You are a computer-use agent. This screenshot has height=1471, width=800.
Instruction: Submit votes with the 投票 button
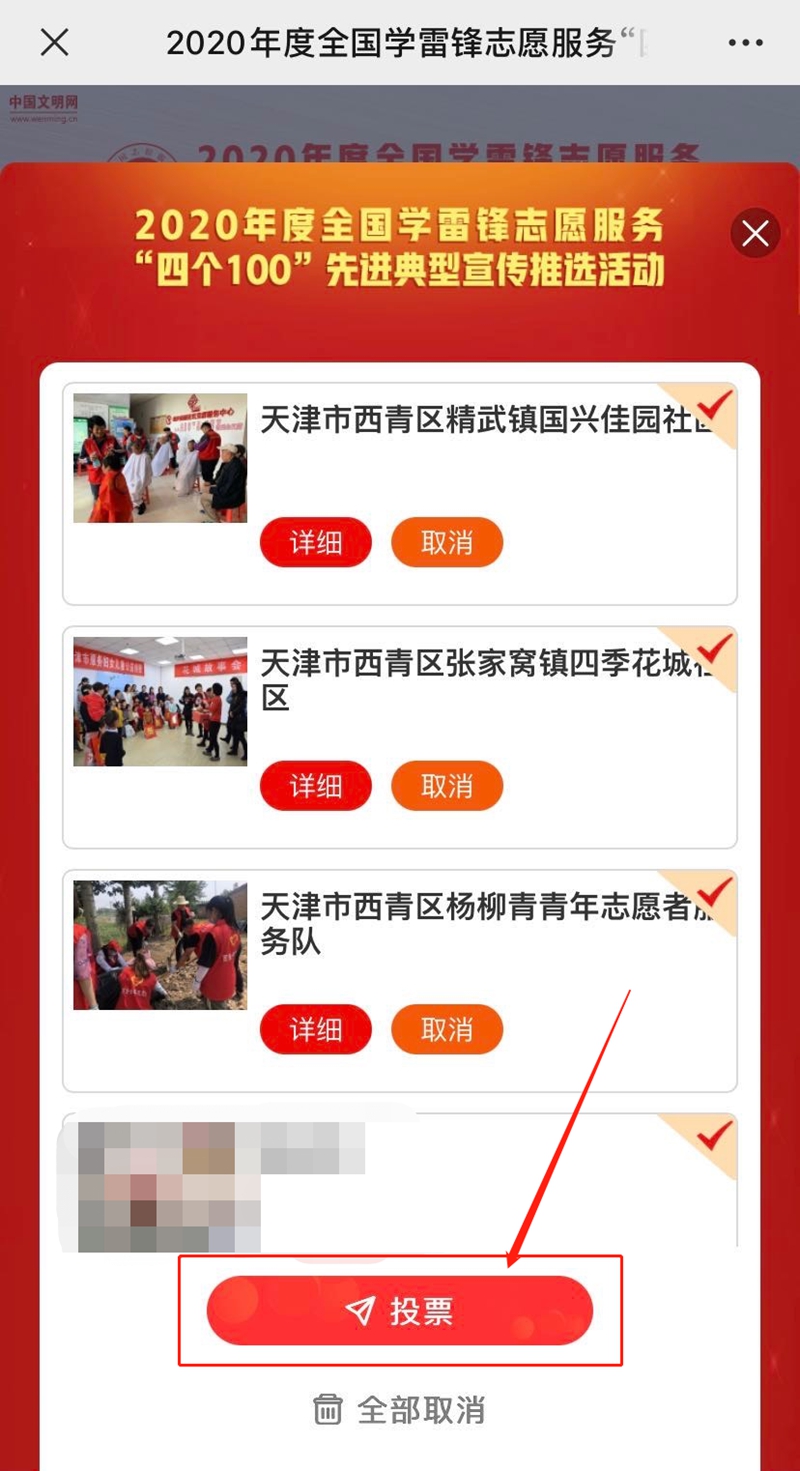[x=400, y=1310]
